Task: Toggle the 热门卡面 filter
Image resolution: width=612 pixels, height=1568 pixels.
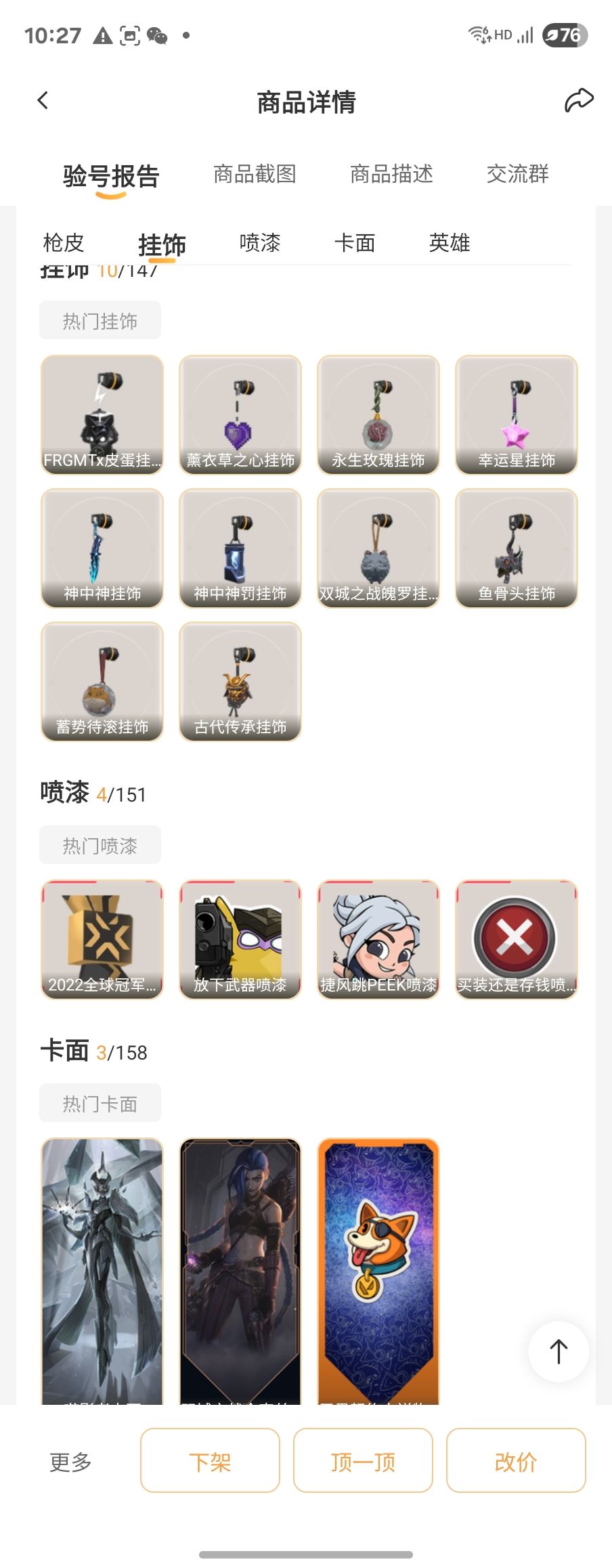Action: [100, 1102]
